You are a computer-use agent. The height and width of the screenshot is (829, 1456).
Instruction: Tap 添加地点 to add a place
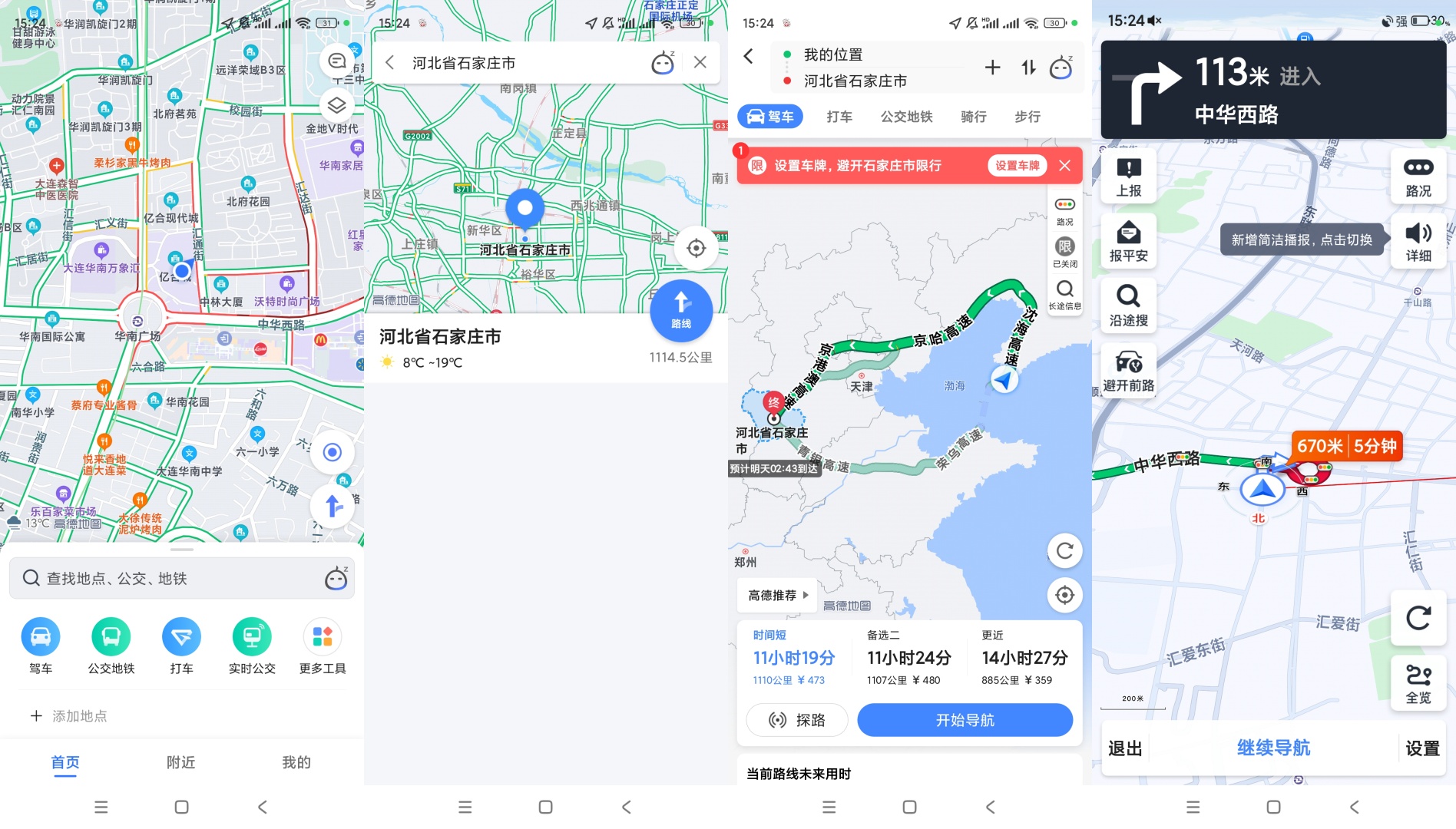(69, 715)
